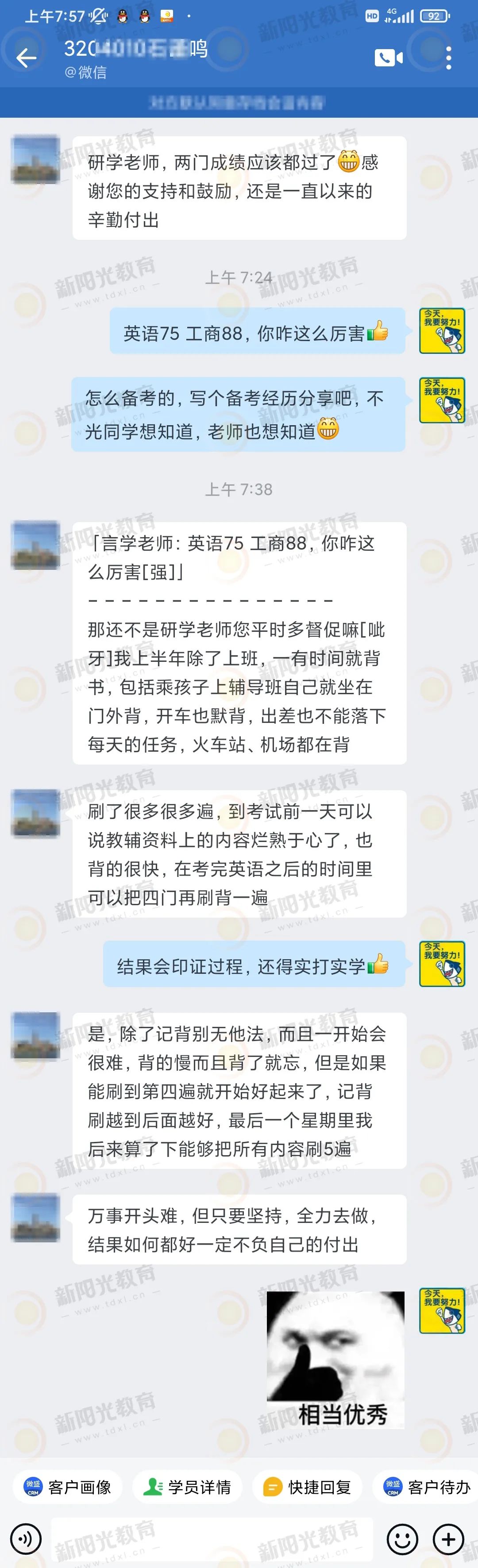This screenshot has width=478, height=1568.
Task: Open 学员详情 student details
Action: click(x=187, y=1487)
